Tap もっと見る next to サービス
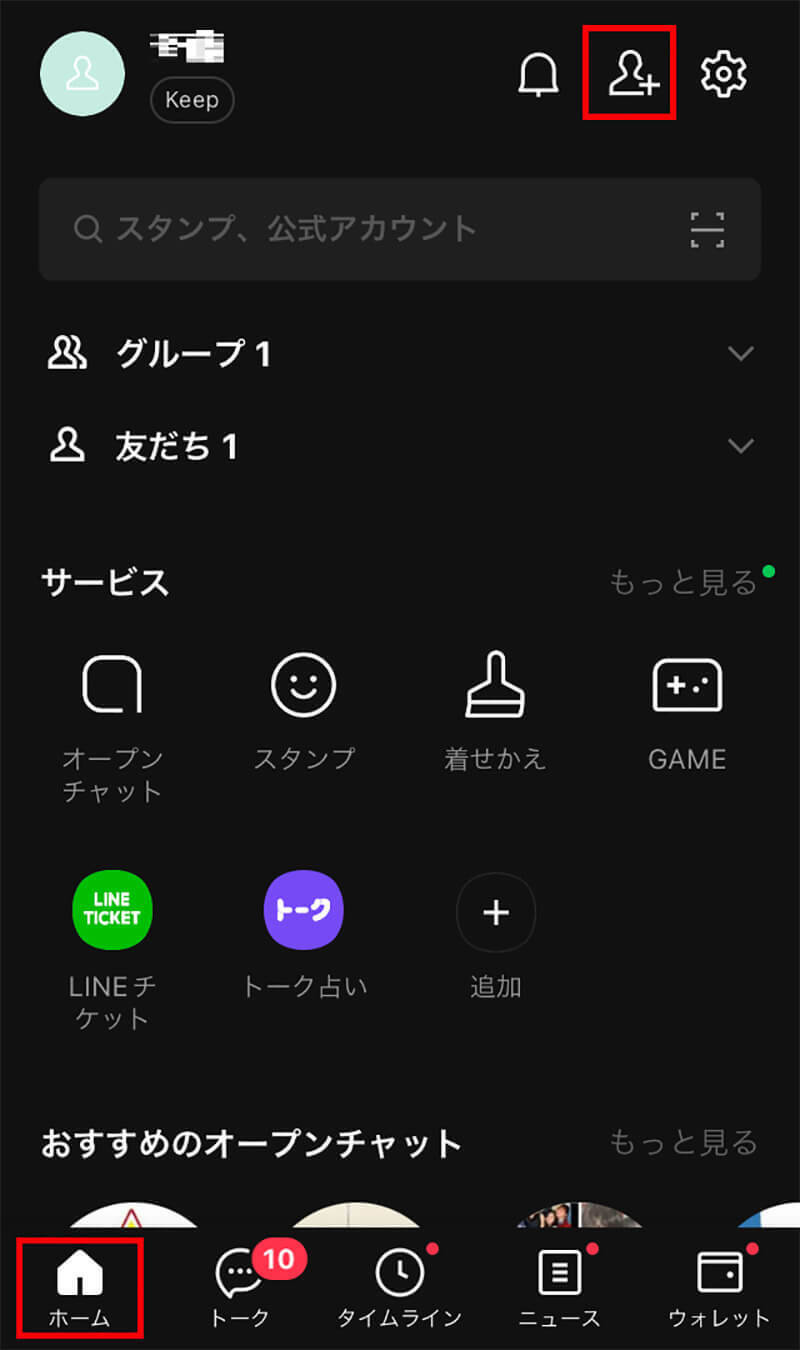Image resolution: width=800 pixels, height=1350 pixels. pos(684,582)
